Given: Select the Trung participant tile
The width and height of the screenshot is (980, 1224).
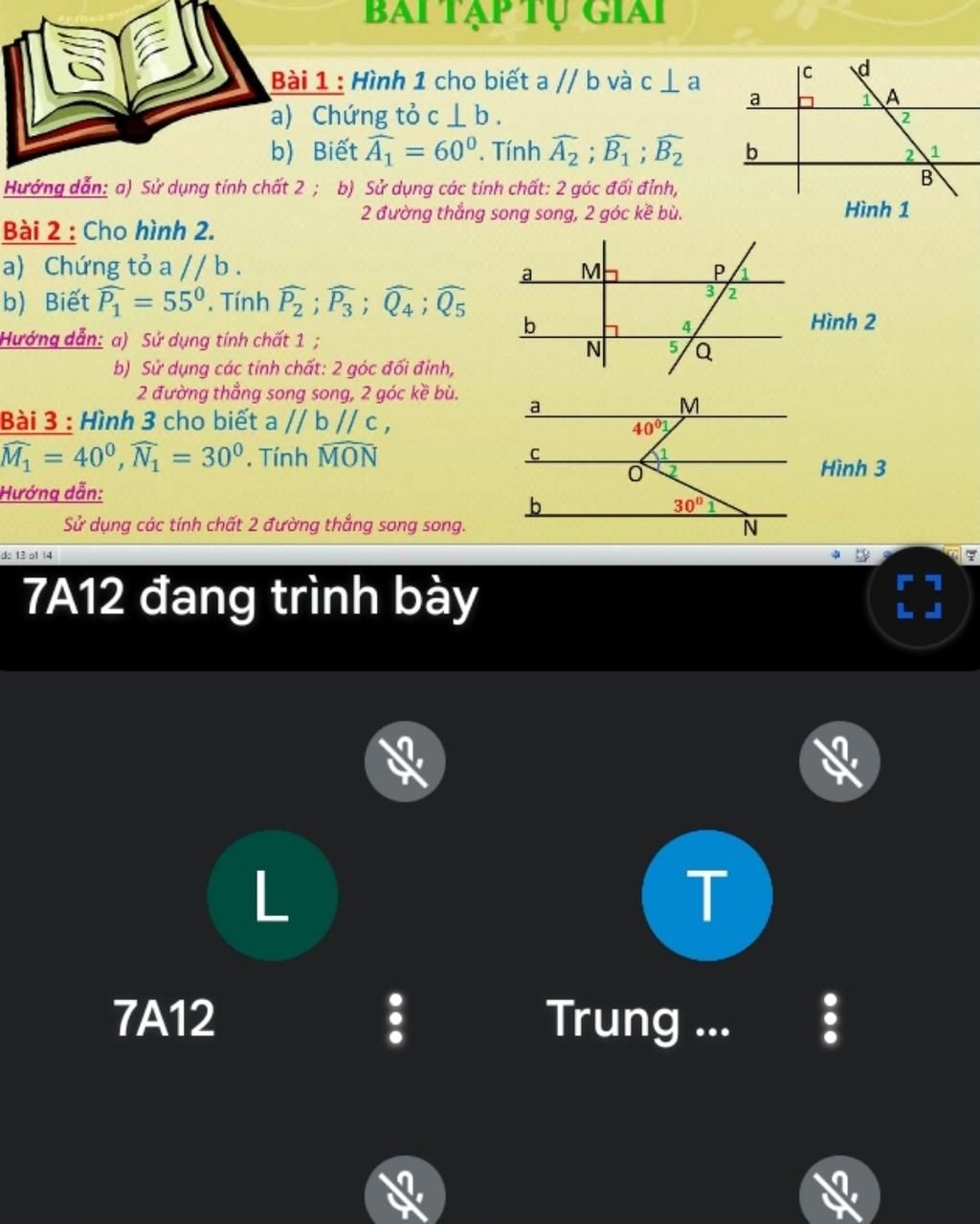Looking at the screenshot, I should pos(706,896).
